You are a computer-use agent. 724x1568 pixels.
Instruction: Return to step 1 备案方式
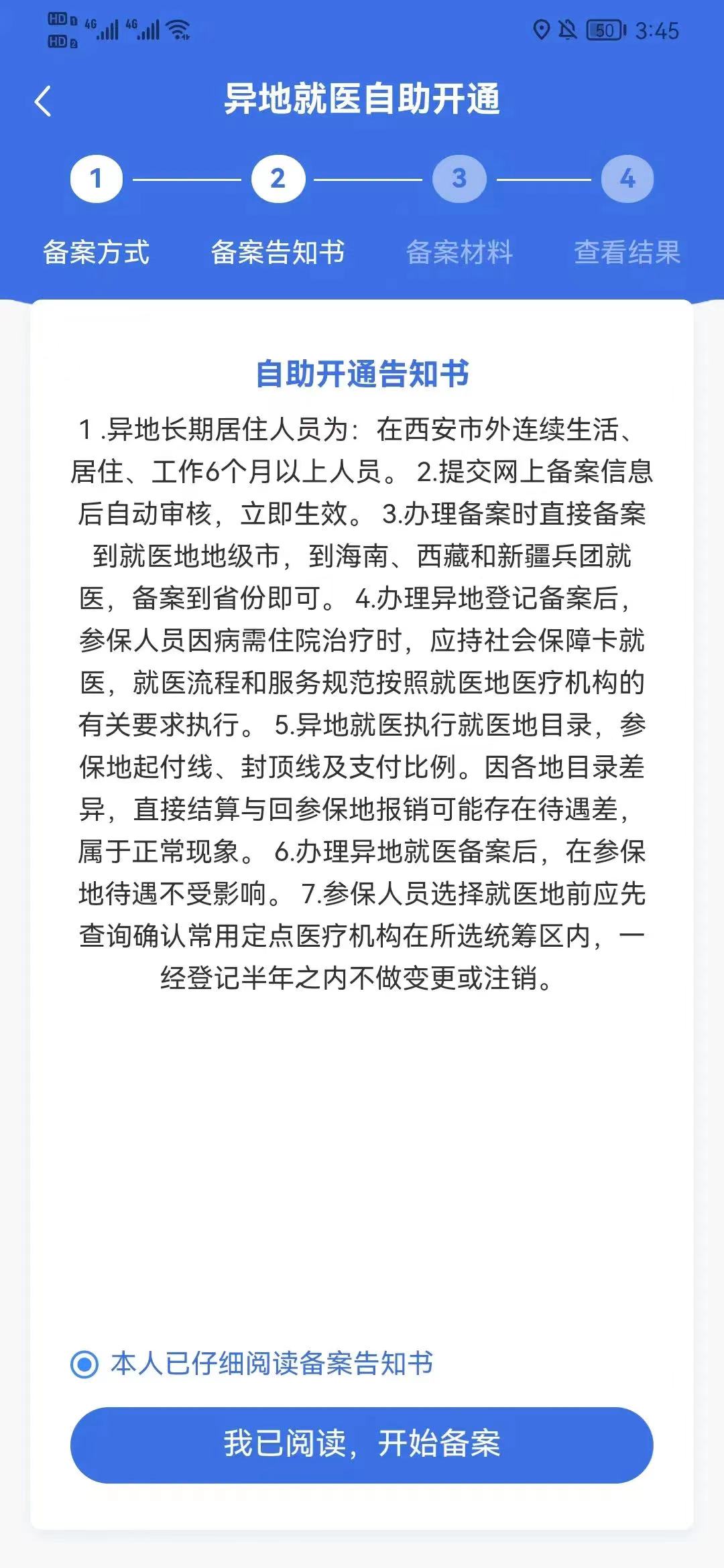coord(97,179)
